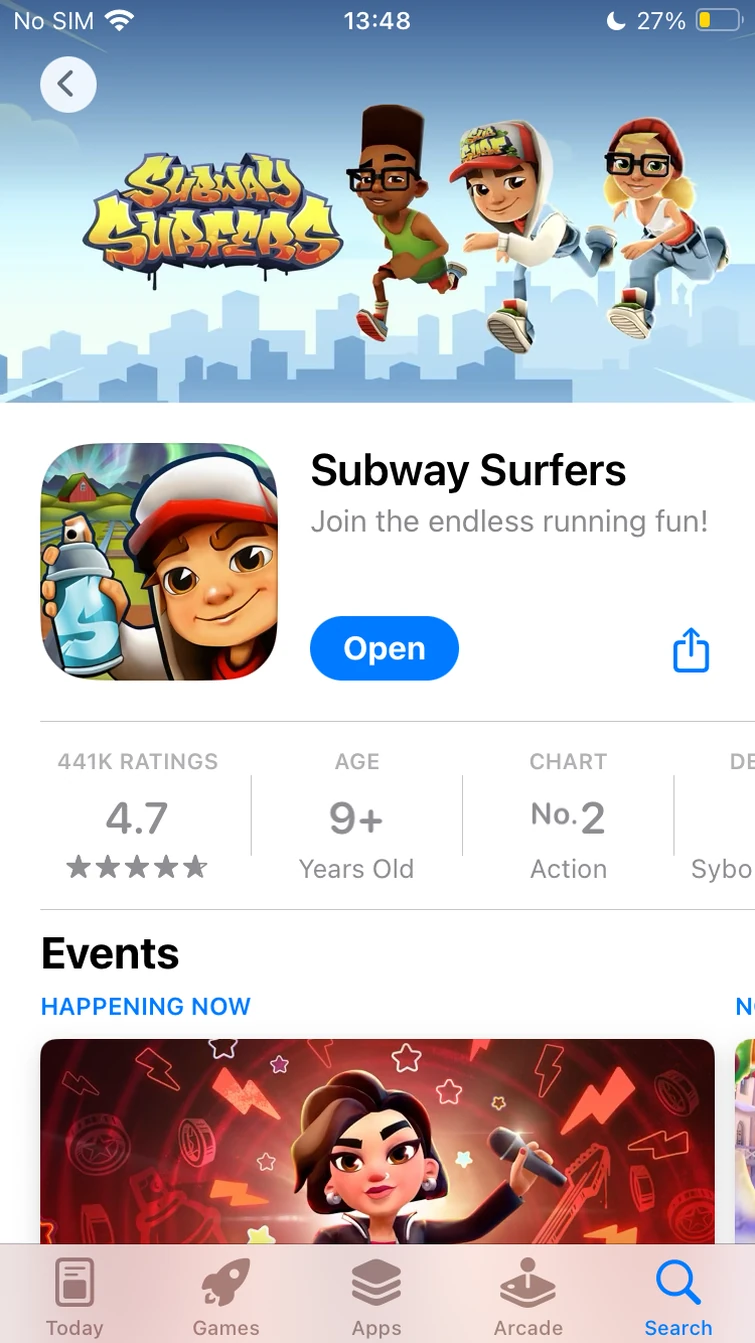View the 441K ratings section
Viewport: 755px width, 1343px height.
pyautogui.click(x=137, y=816)
